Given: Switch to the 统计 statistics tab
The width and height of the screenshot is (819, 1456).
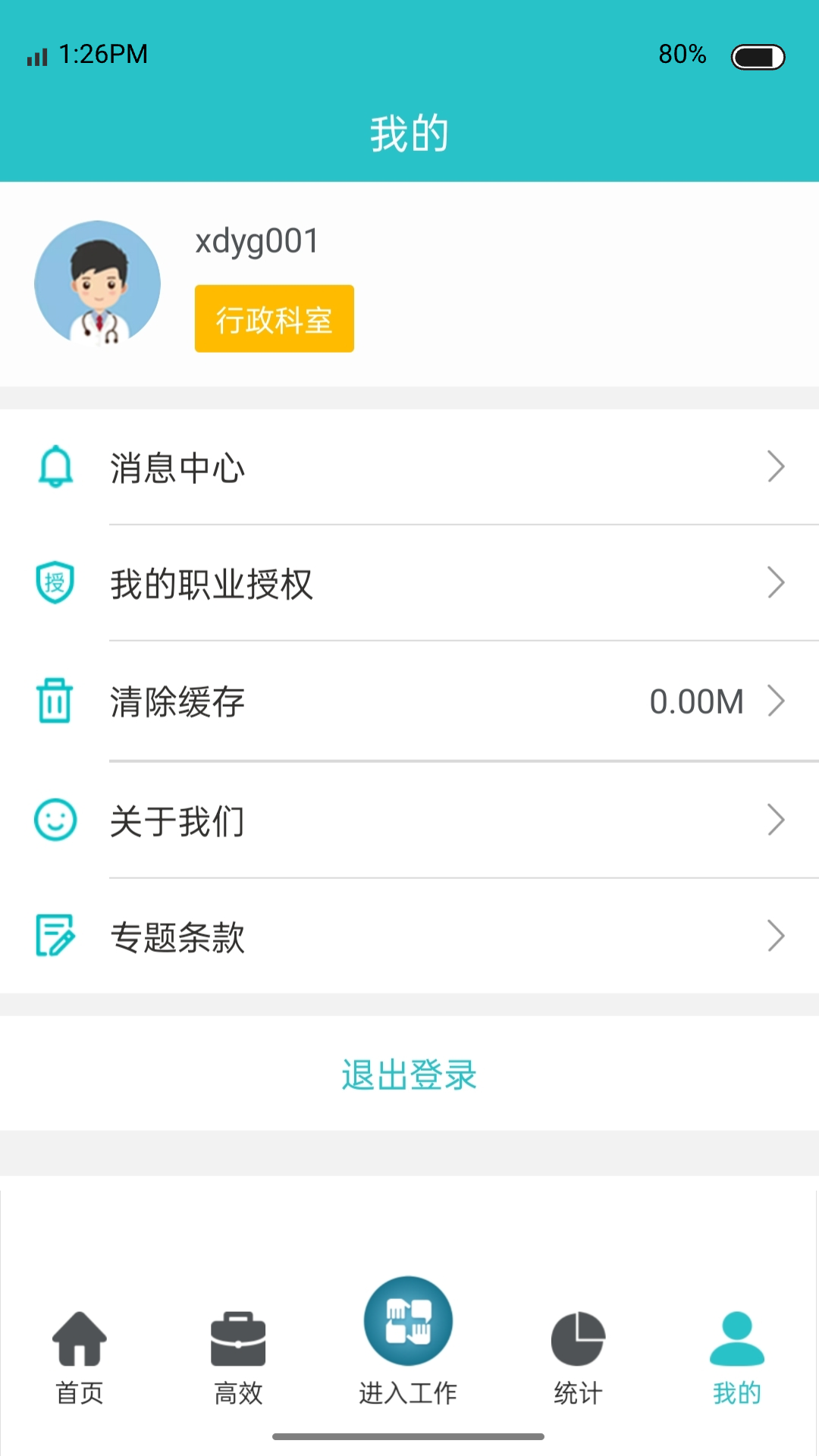Looking at the screenshot, I should tap(578, 1356).
